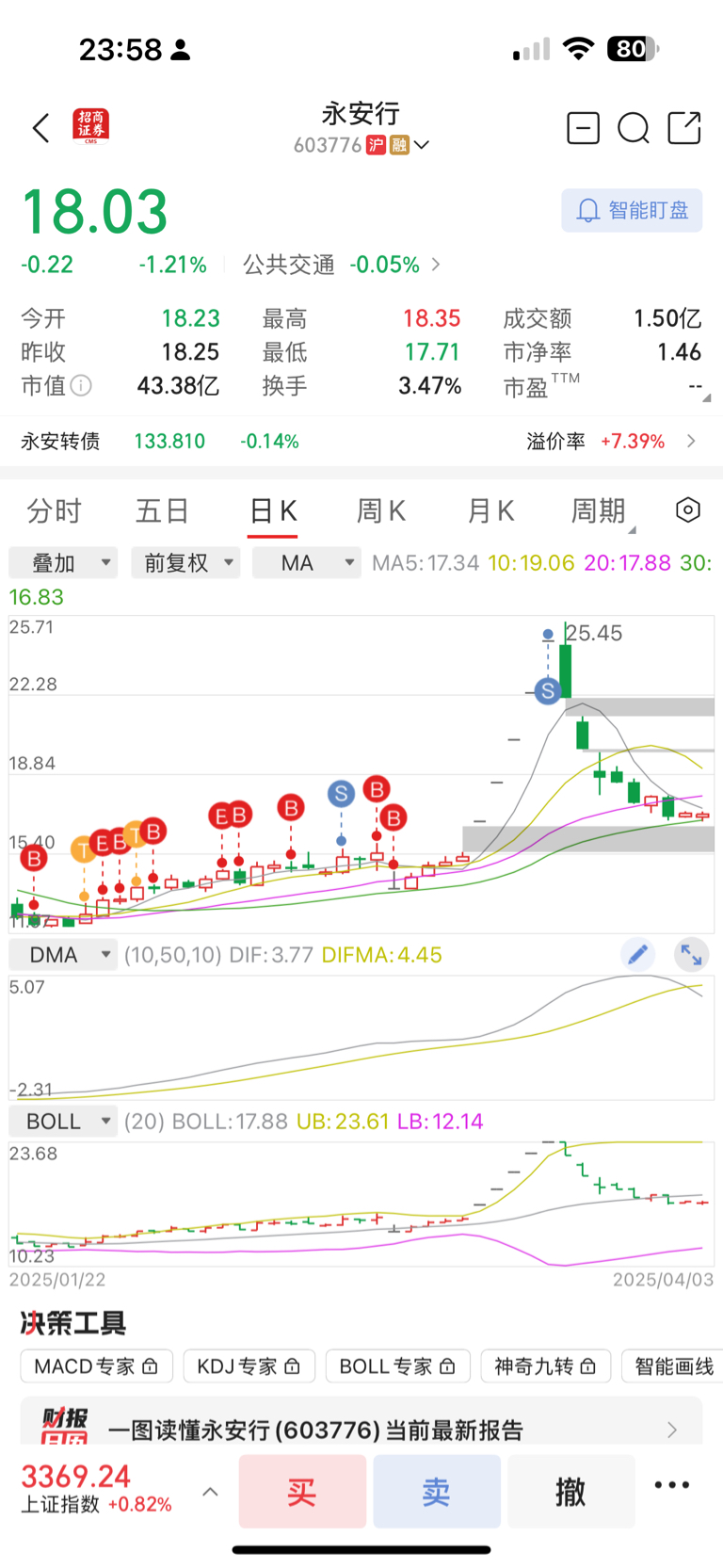This screenshot has width=723, height=1568.
Task: Open the search magnifier icon
Action: click(x=634, y=128)
